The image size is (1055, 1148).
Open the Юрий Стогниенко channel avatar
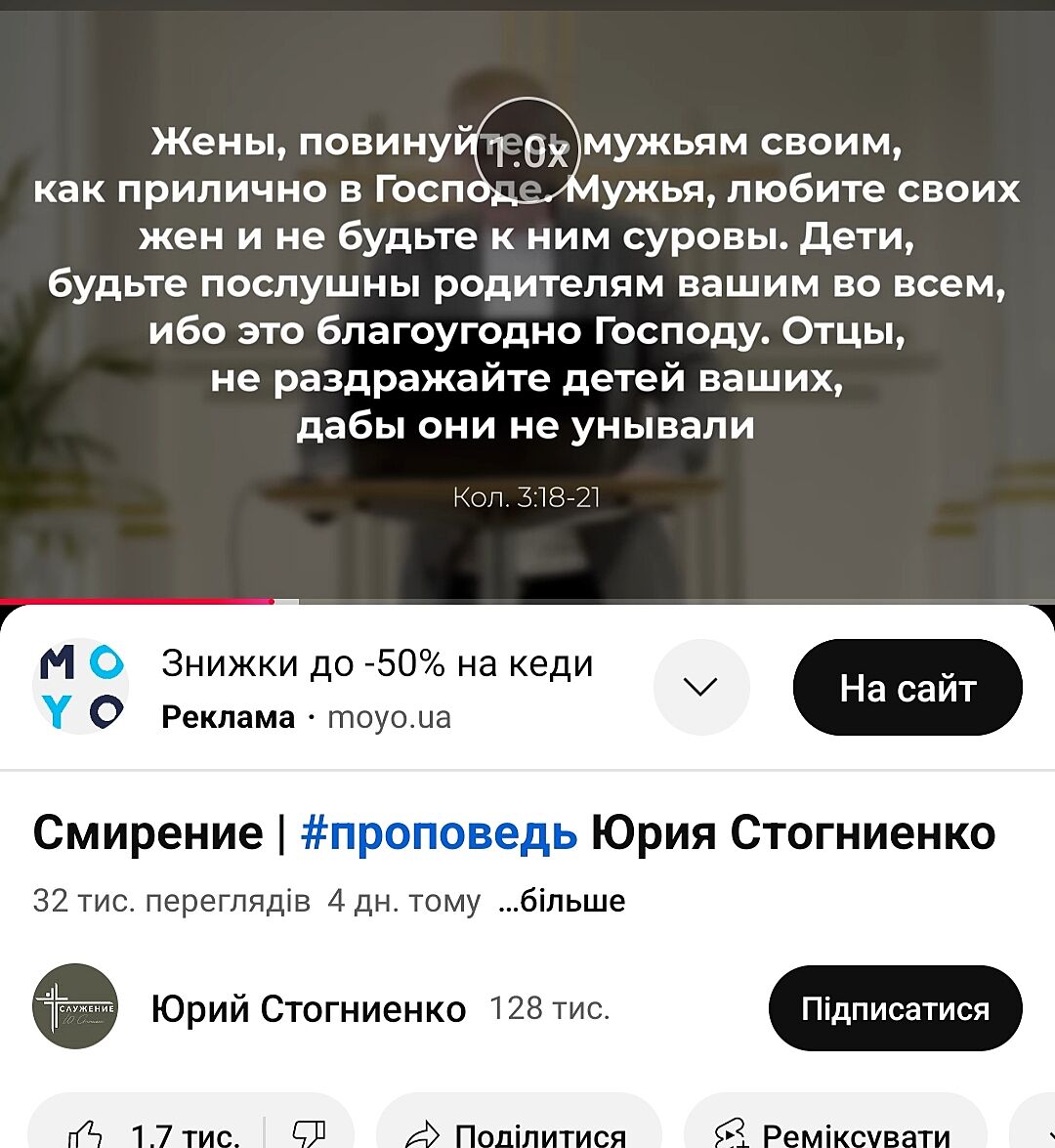point(75,1006)
